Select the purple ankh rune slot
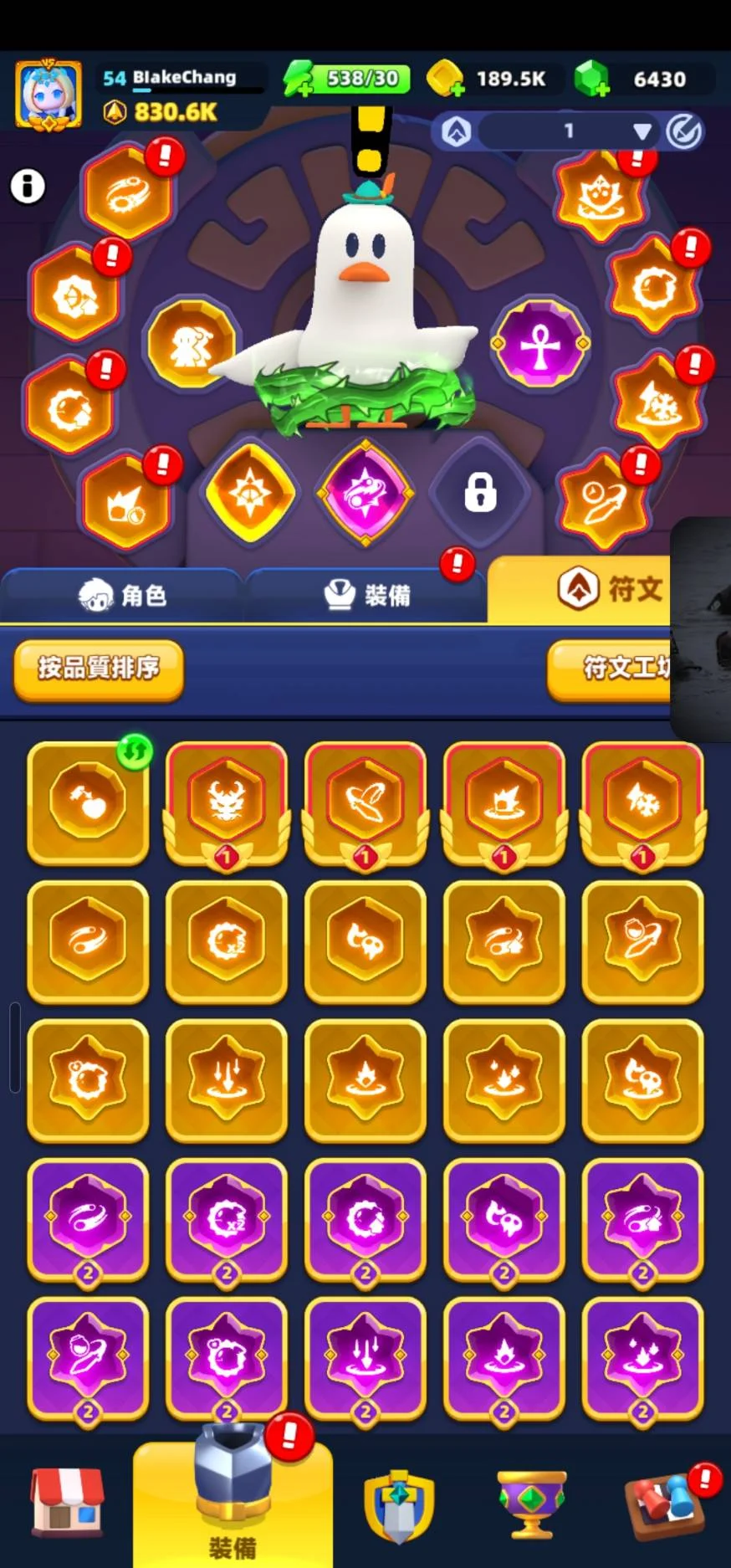731x1568 pixels. pos(540,344)
